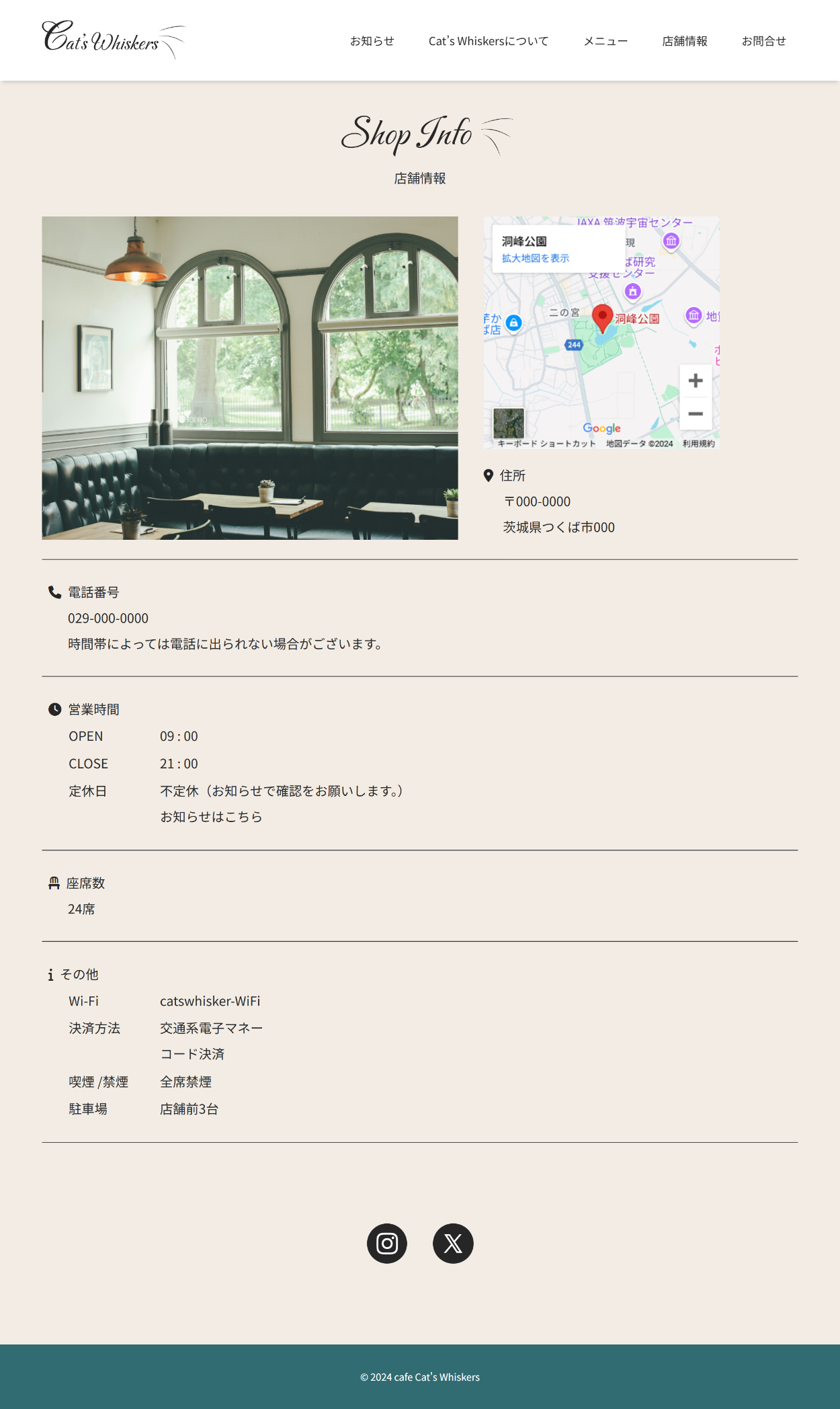Visit the Instagram profile
The height and width of the screenshot is (1409, 840).
[387, 1244]
